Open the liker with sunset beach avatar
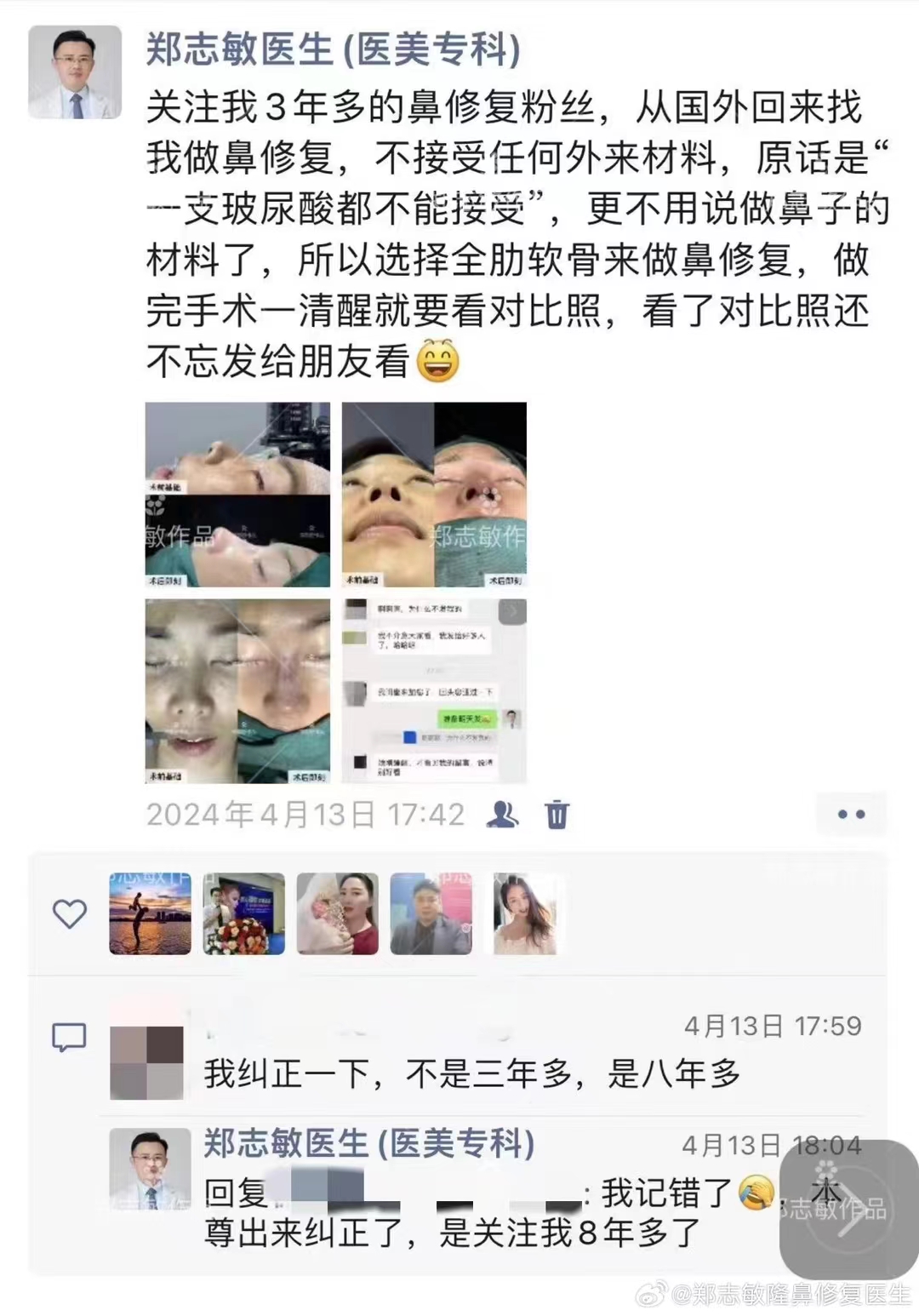 (x=150, y=913)
